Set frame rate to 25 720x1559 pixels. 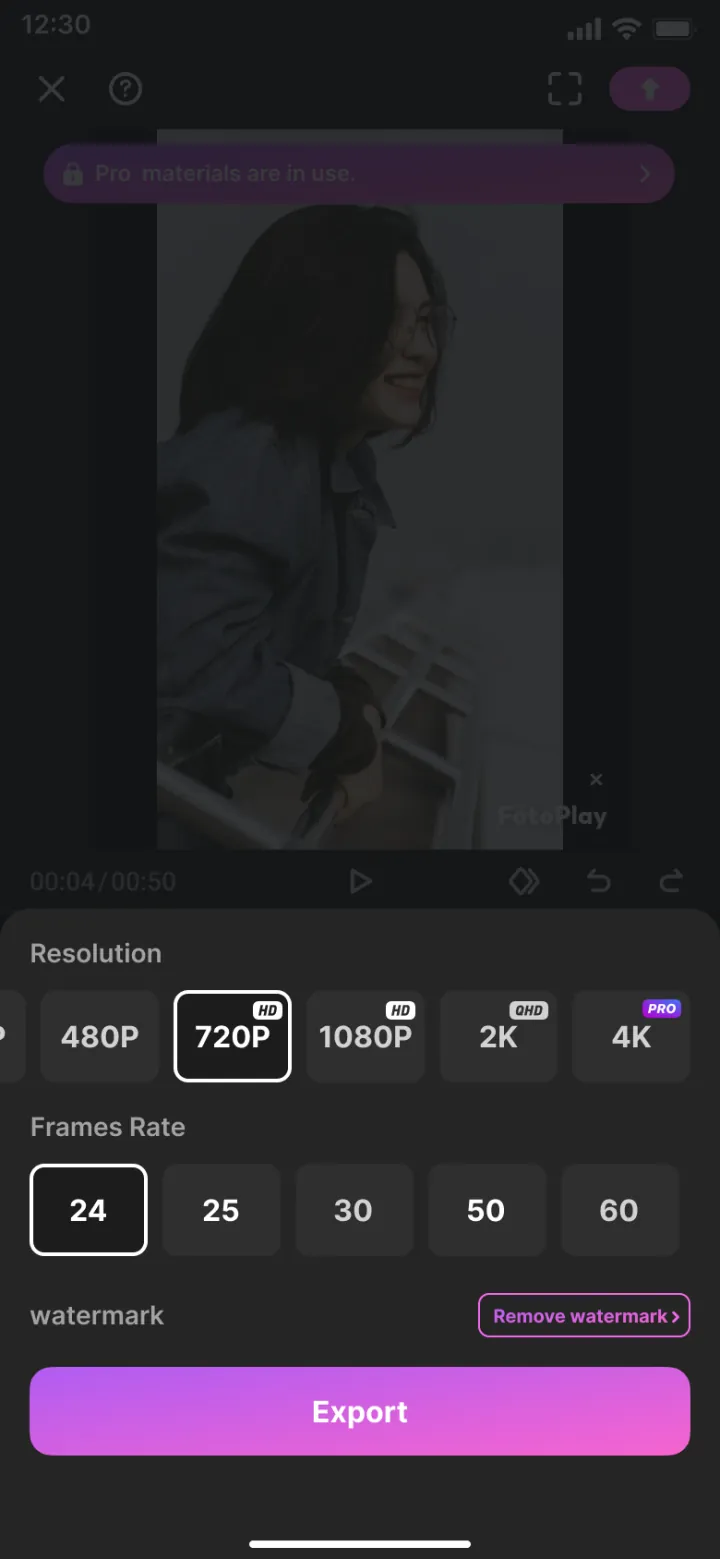point(221,1210)
